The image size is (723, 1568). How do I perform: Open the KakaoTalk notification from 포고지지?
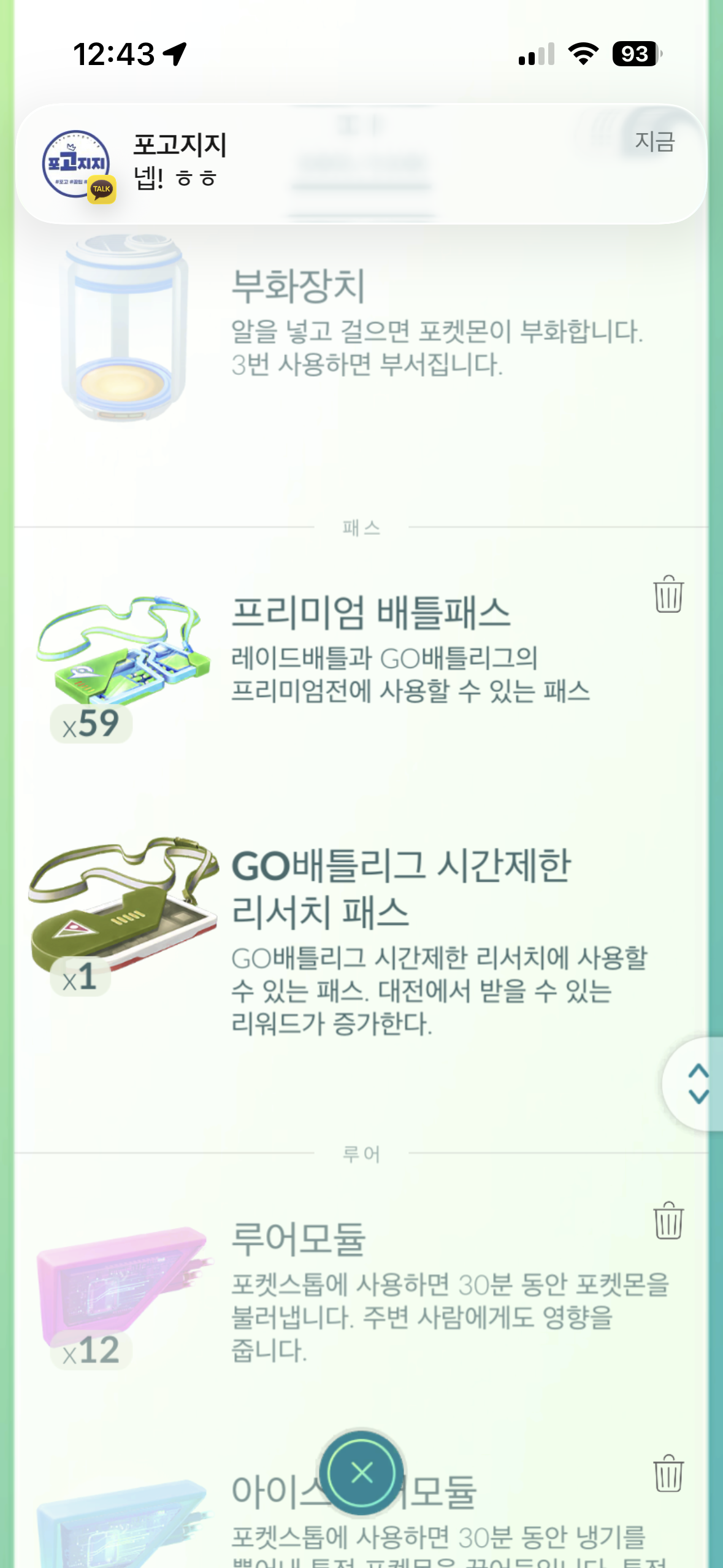(361, 163)
